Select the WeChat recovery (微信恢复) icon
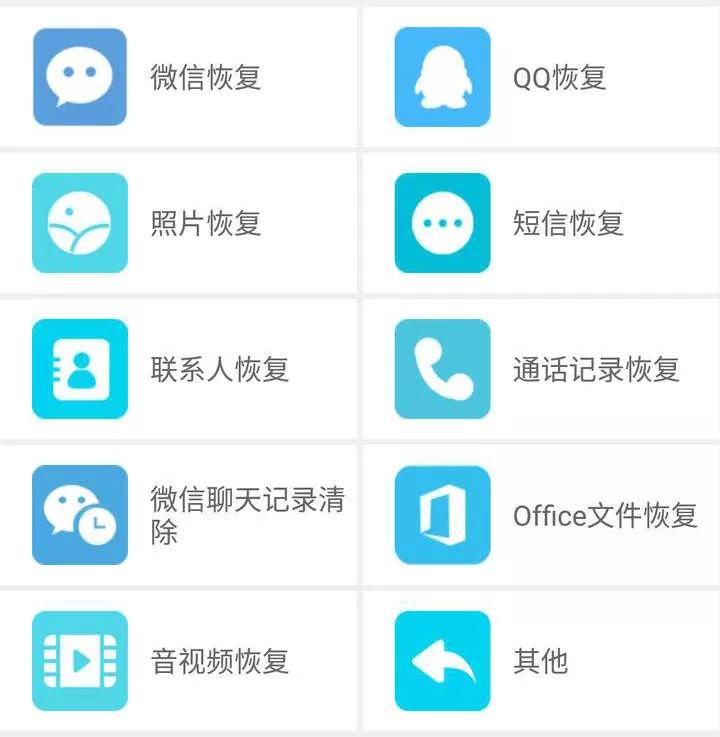 (x=78, y=74)
